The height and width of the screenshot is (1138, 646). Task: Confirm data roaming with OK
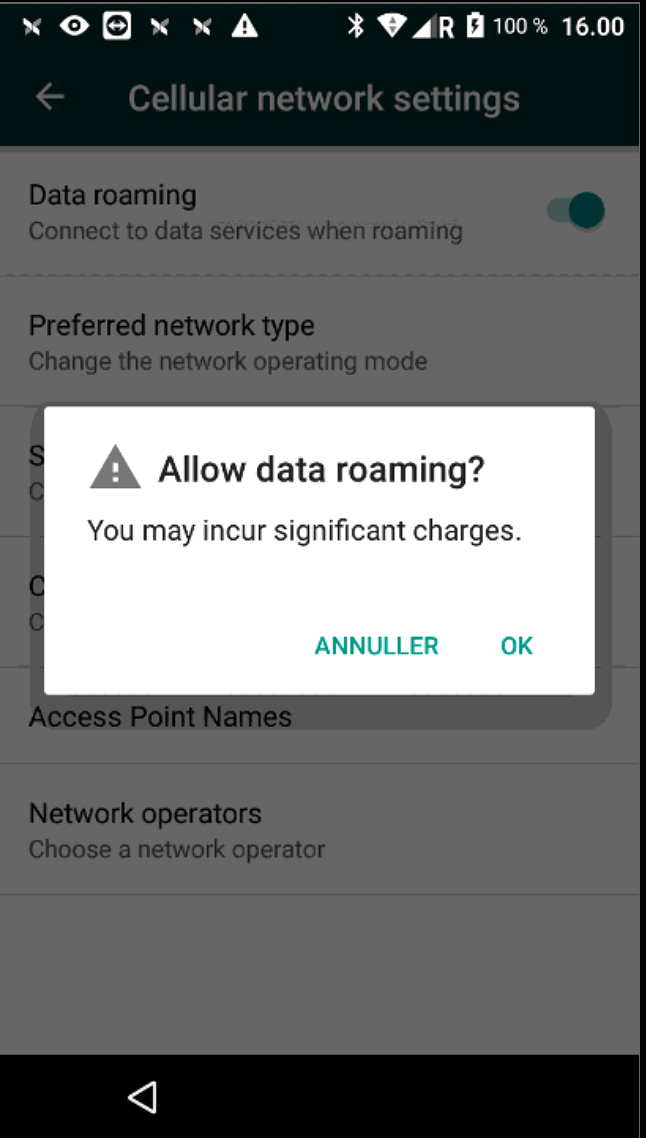click(517, 645)
